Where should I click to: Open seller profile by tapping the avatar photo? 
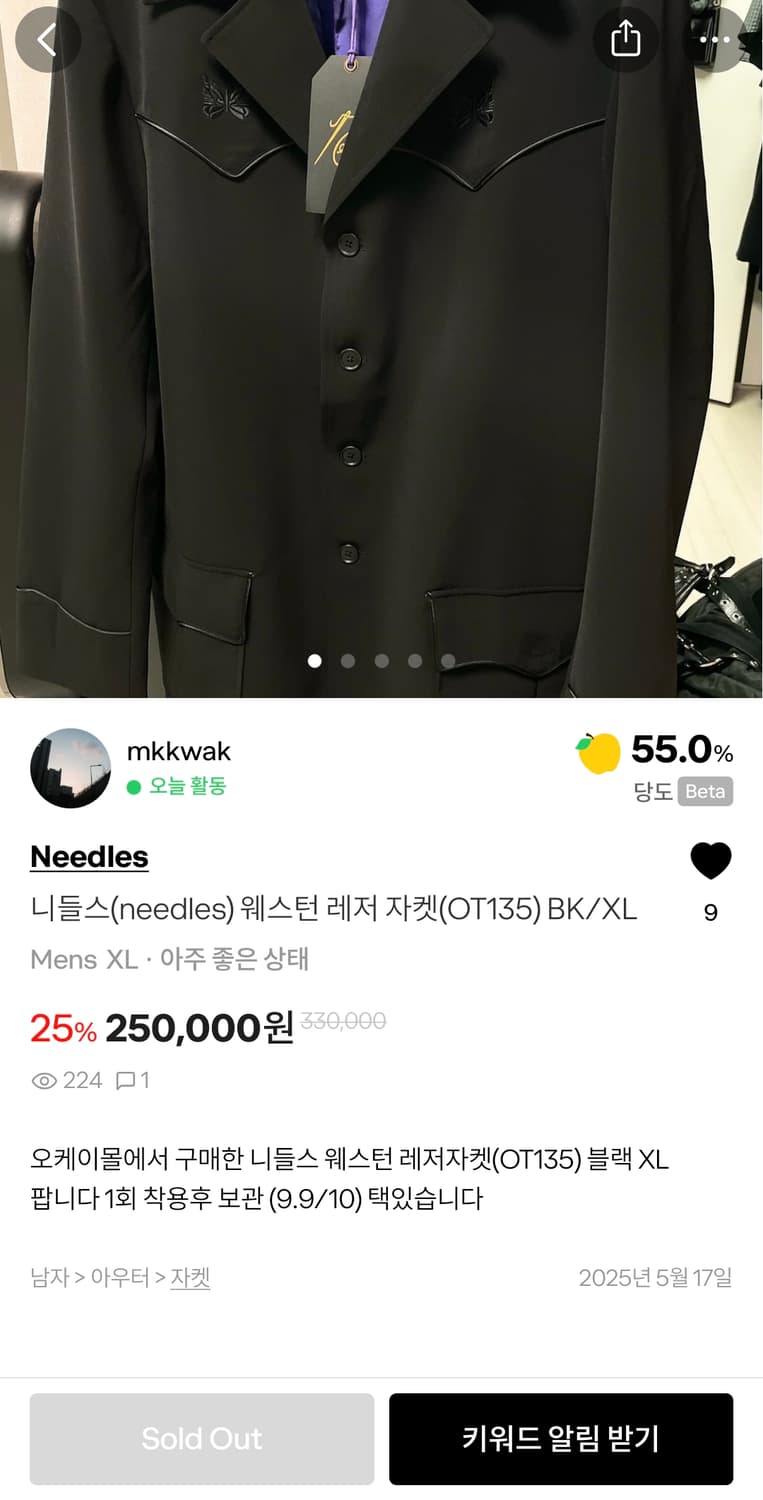(71, 767)
